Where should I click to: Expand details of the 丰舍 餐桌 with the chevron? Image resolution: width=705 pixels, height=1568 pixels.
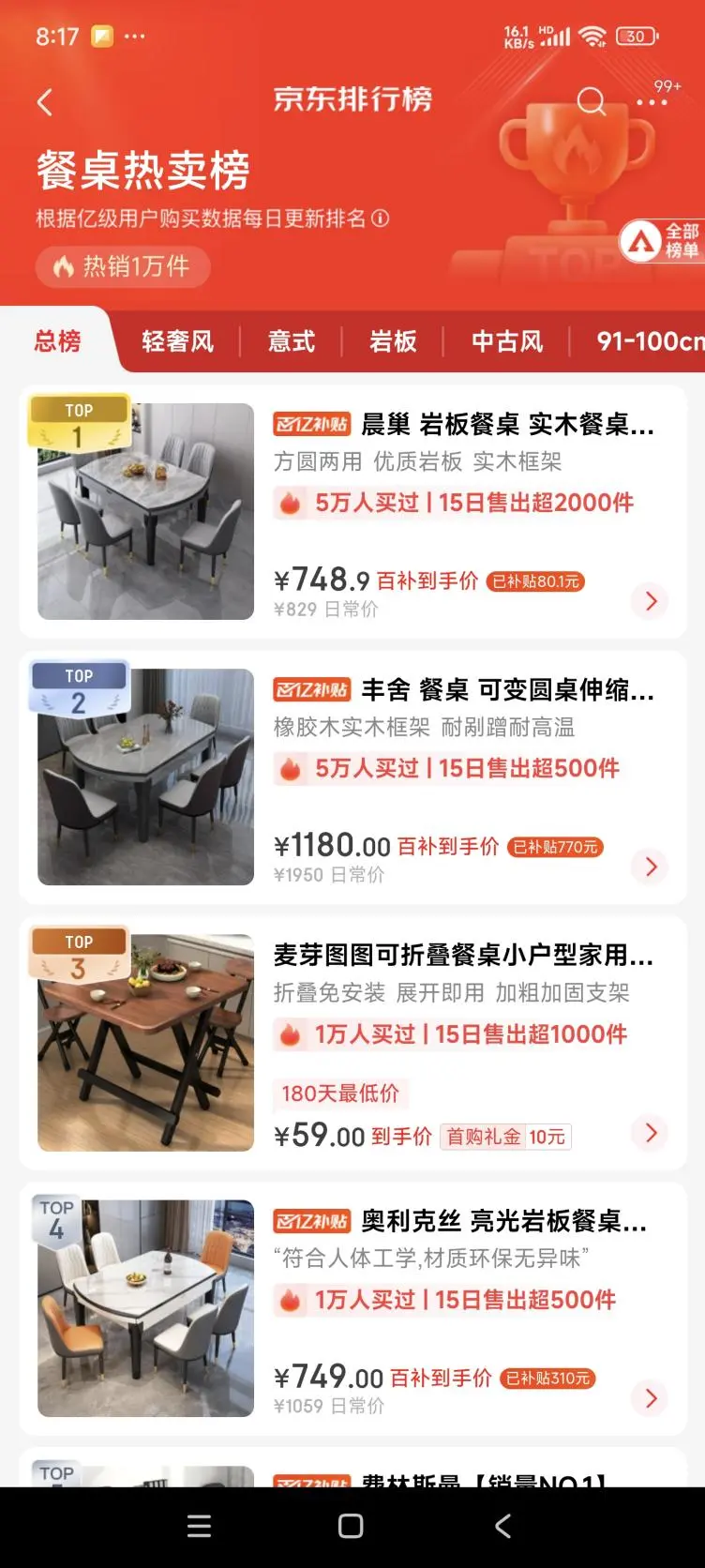coord(650,867)
